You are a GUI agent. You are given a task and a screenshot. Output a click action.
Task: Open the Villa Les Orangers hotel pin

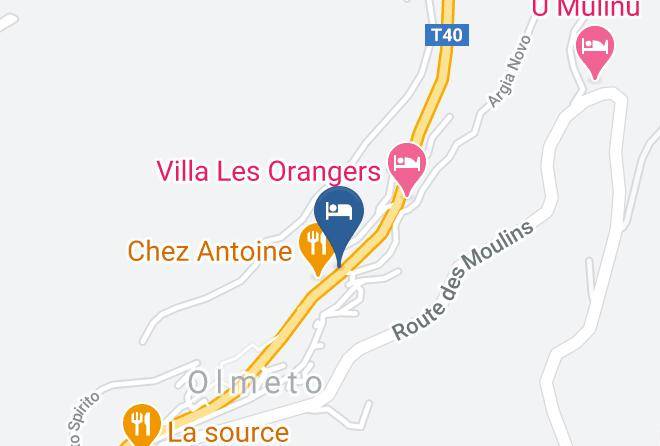[407, 164]
